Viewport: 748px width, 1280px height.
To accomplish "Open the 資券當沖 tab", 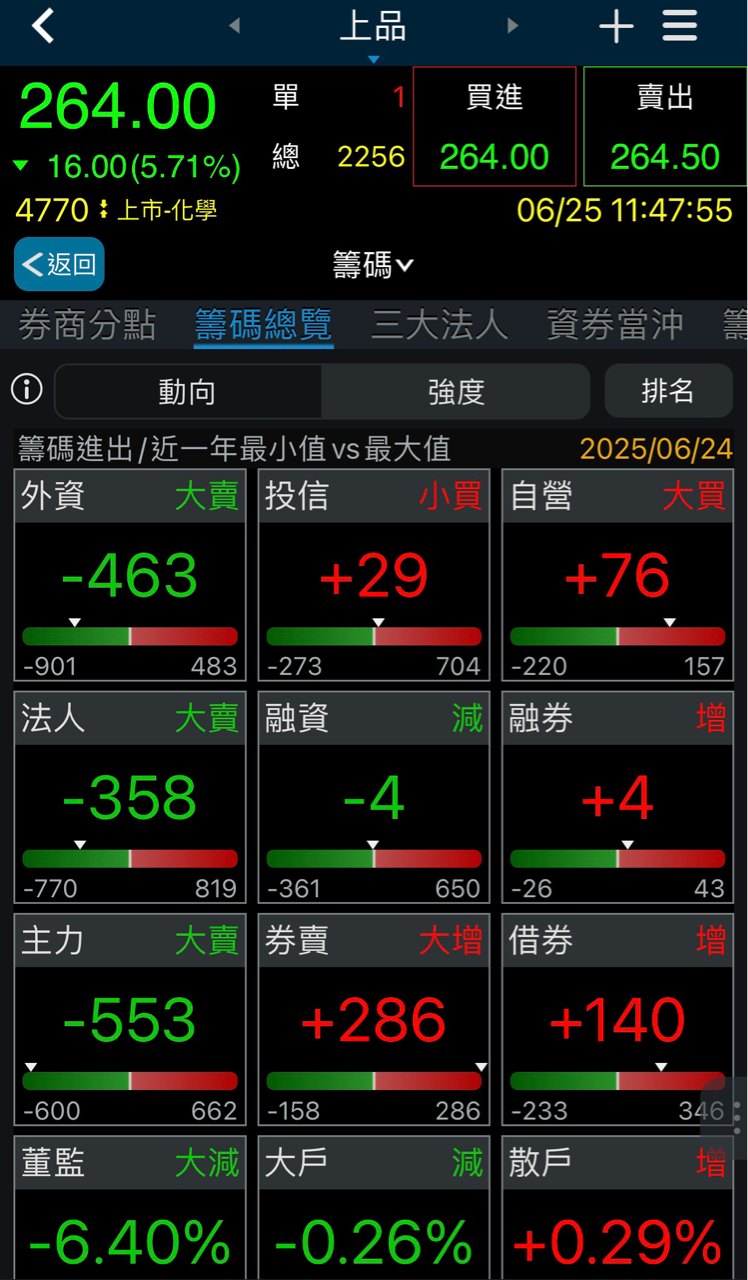I will (x=615, y=325).
